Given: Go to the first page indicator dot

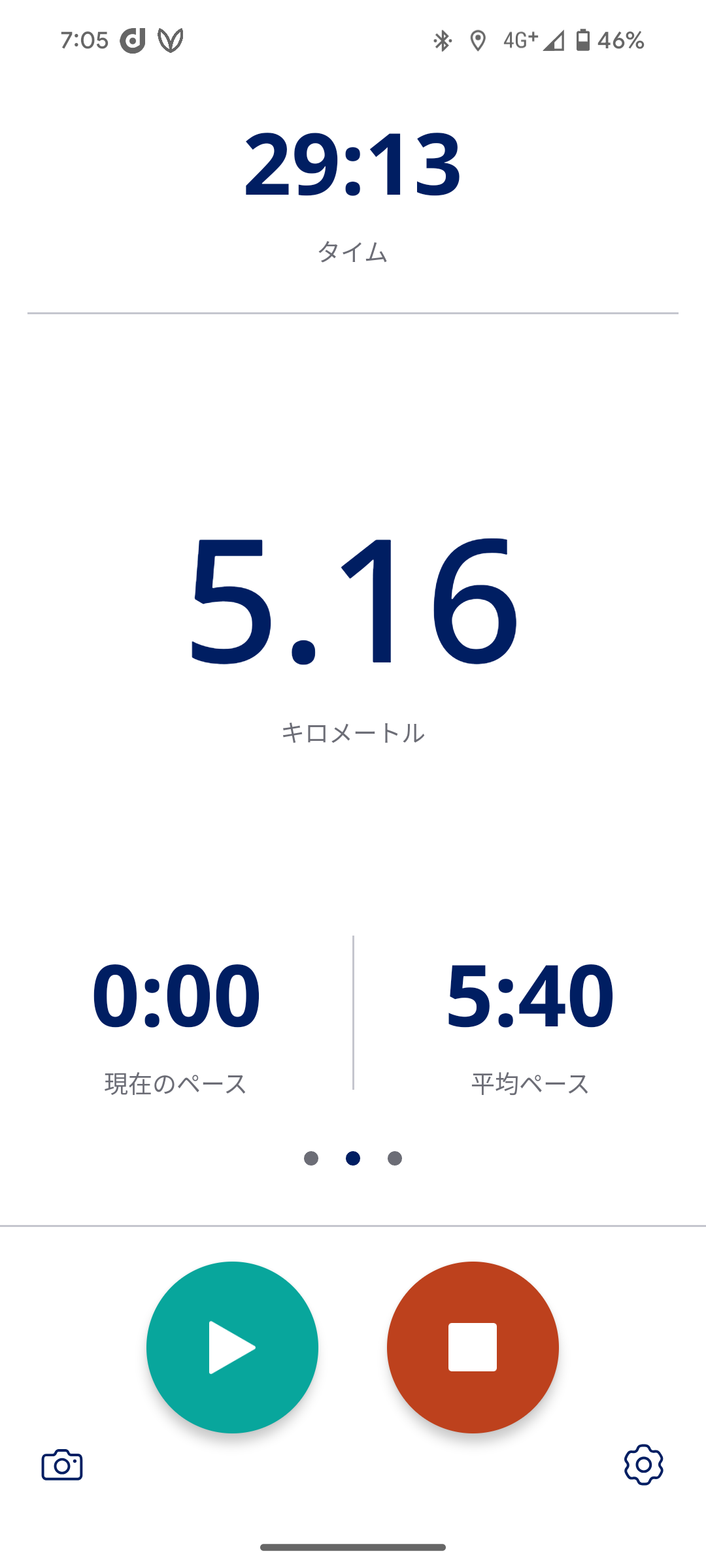Looking at the screenshot, I should click(x=311, y=1158).
